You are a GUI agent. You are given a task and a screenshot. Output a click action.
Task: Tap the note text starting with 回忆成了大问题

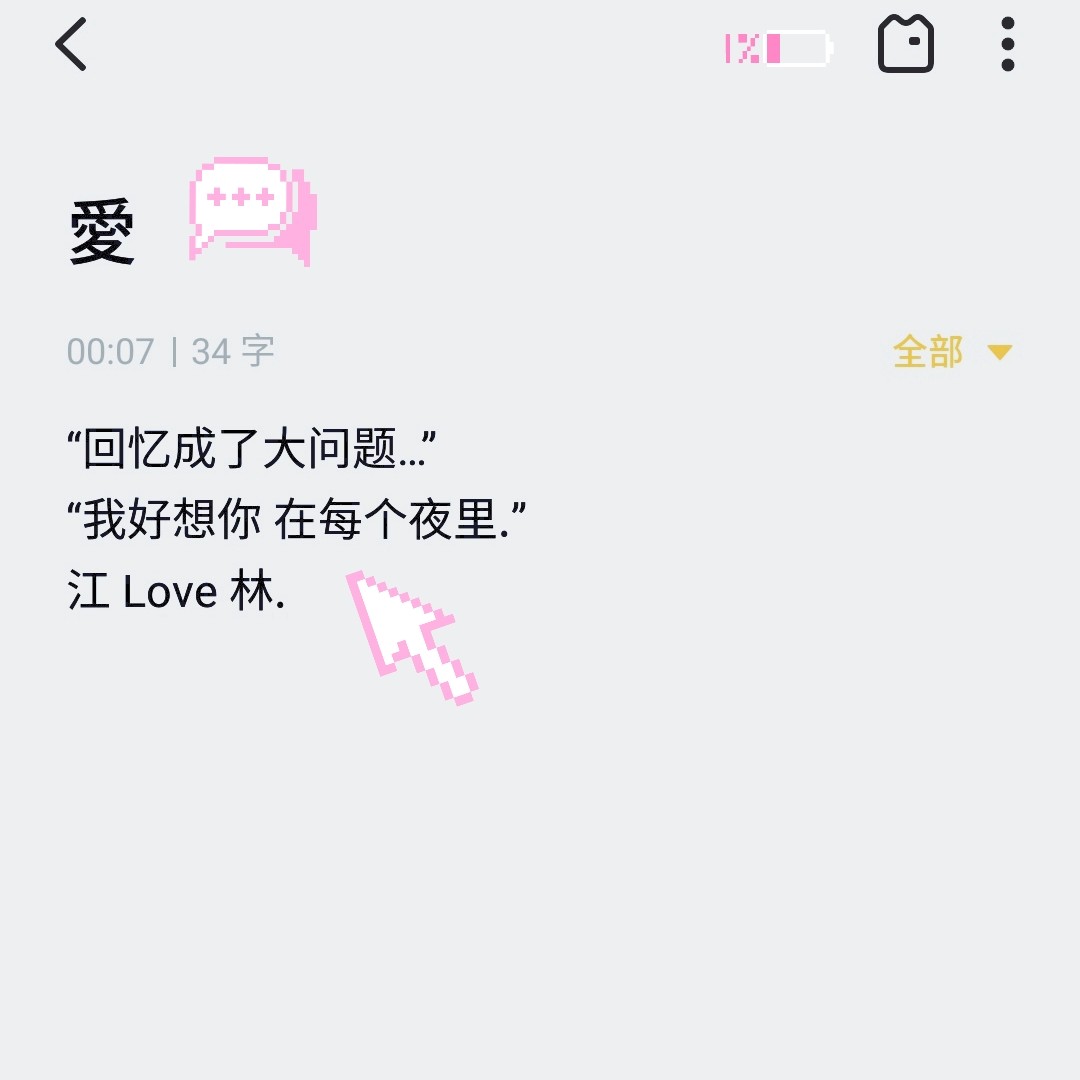[250, 450]
